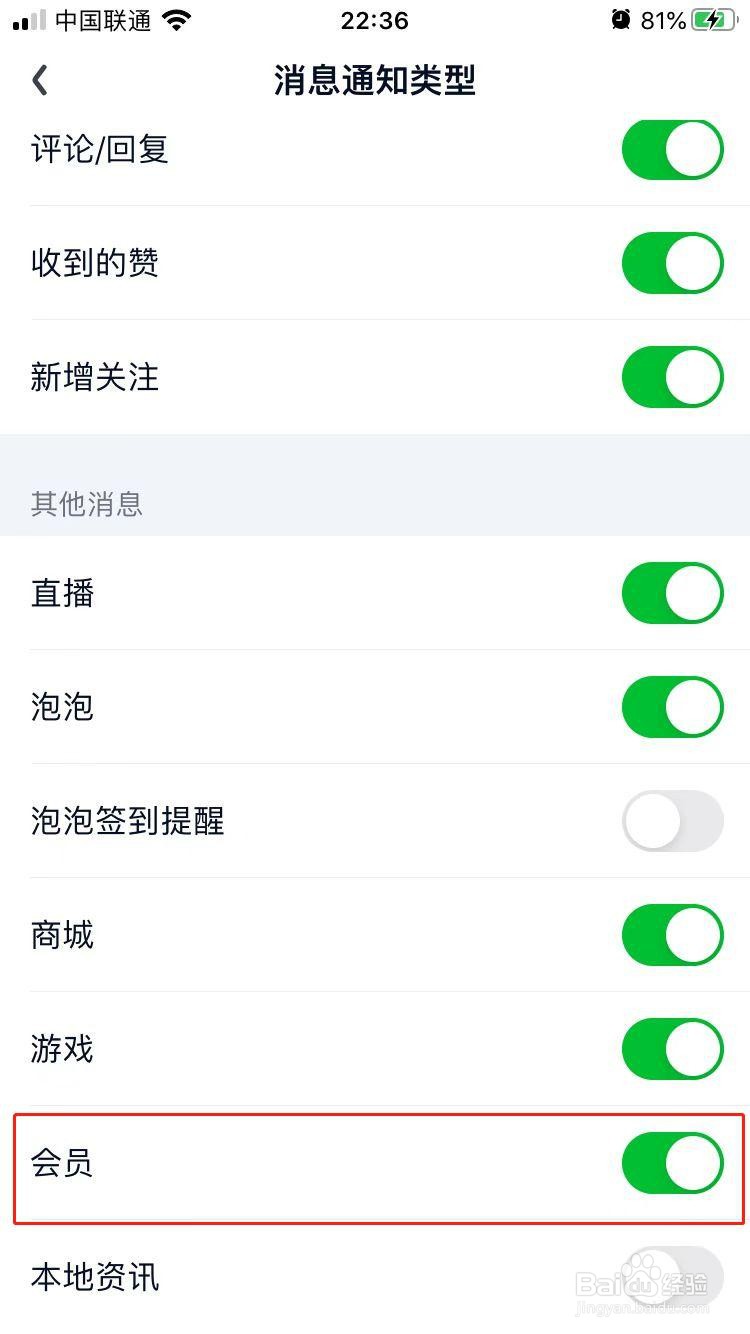This screenshot has height=1334, width=750.
Task: Turn off the 直播 toggle
Action: tap(672, 593)
